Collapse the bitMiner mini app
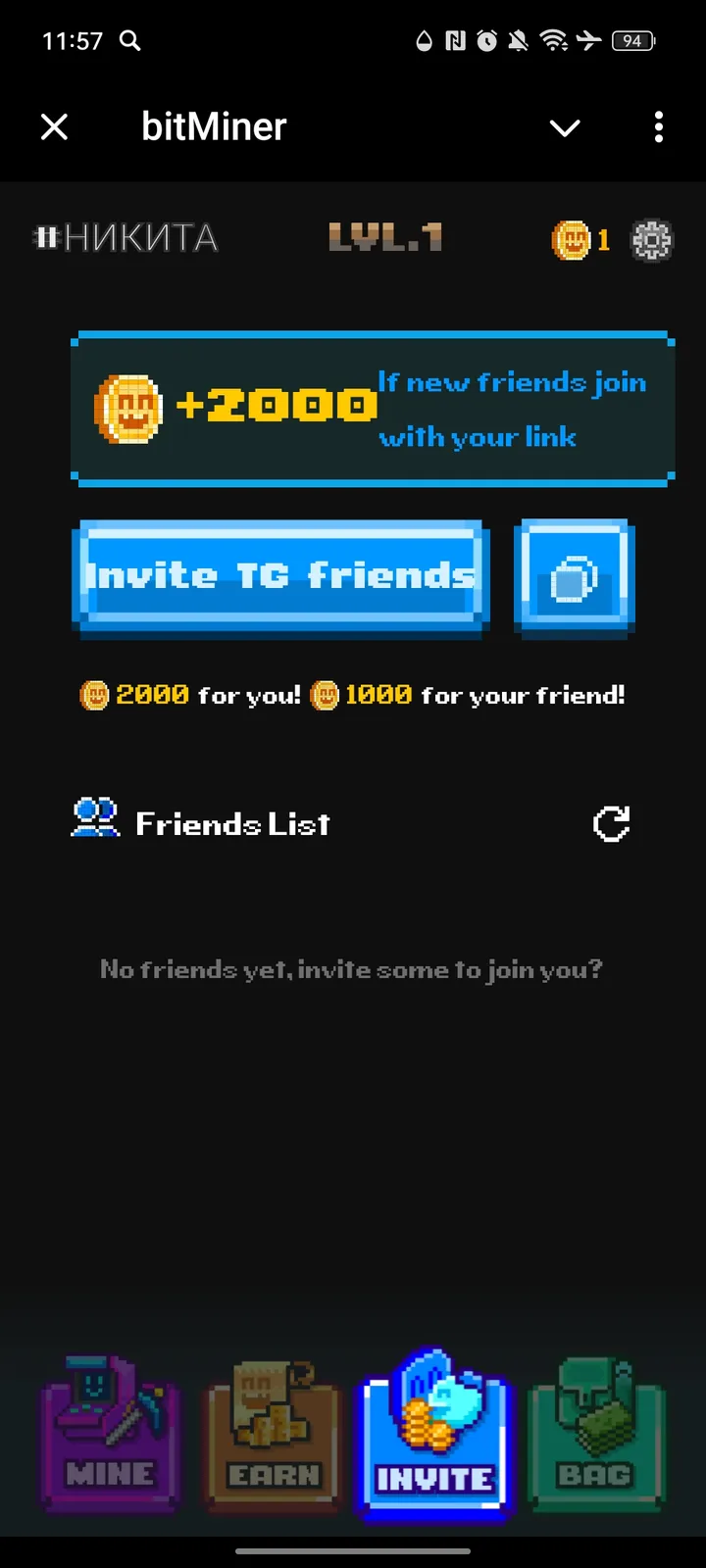The width and height of the screenshot is (706, 1568). [565, 127]
